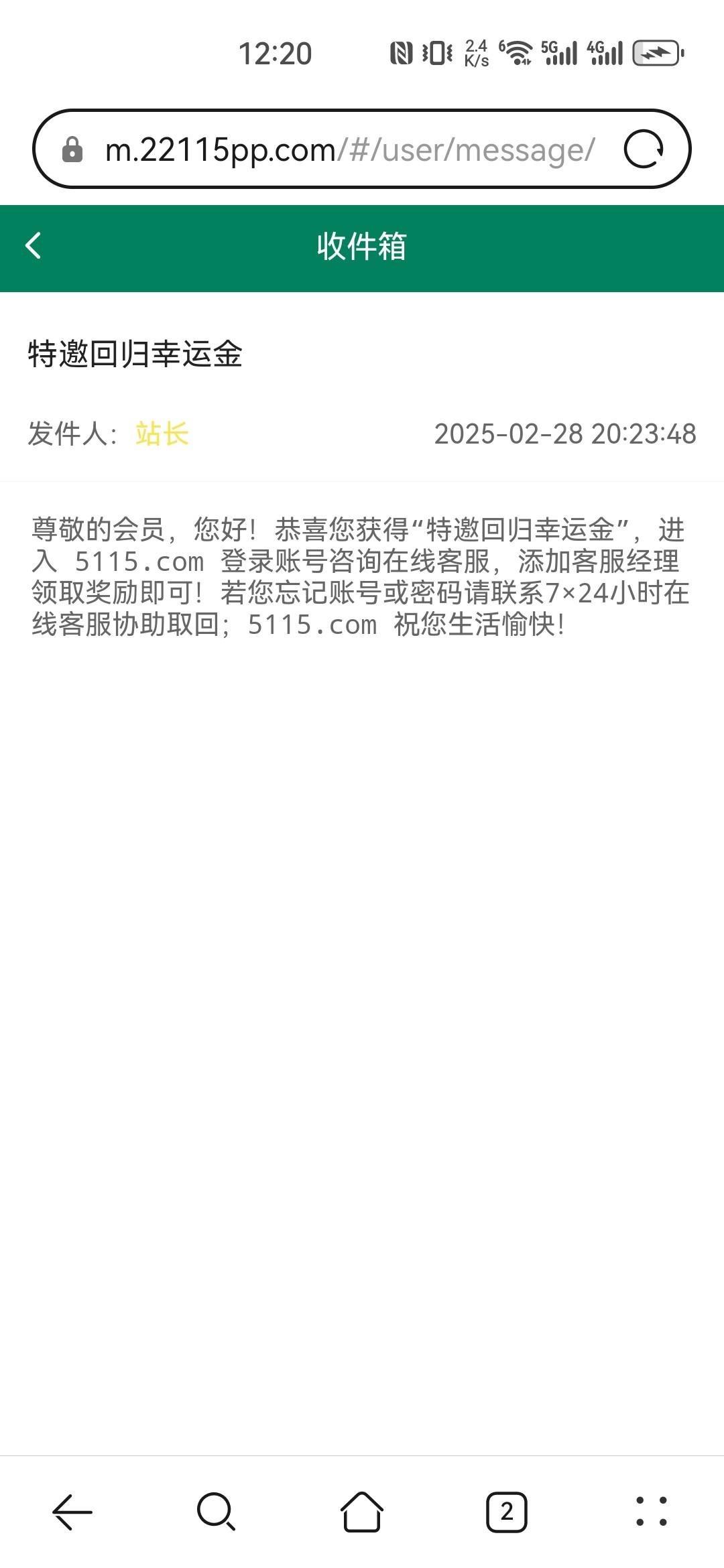Screen dimensions: 724x1568
Task: Open the tab switcher showing 2 tabs
Action: click(507, 1512)
